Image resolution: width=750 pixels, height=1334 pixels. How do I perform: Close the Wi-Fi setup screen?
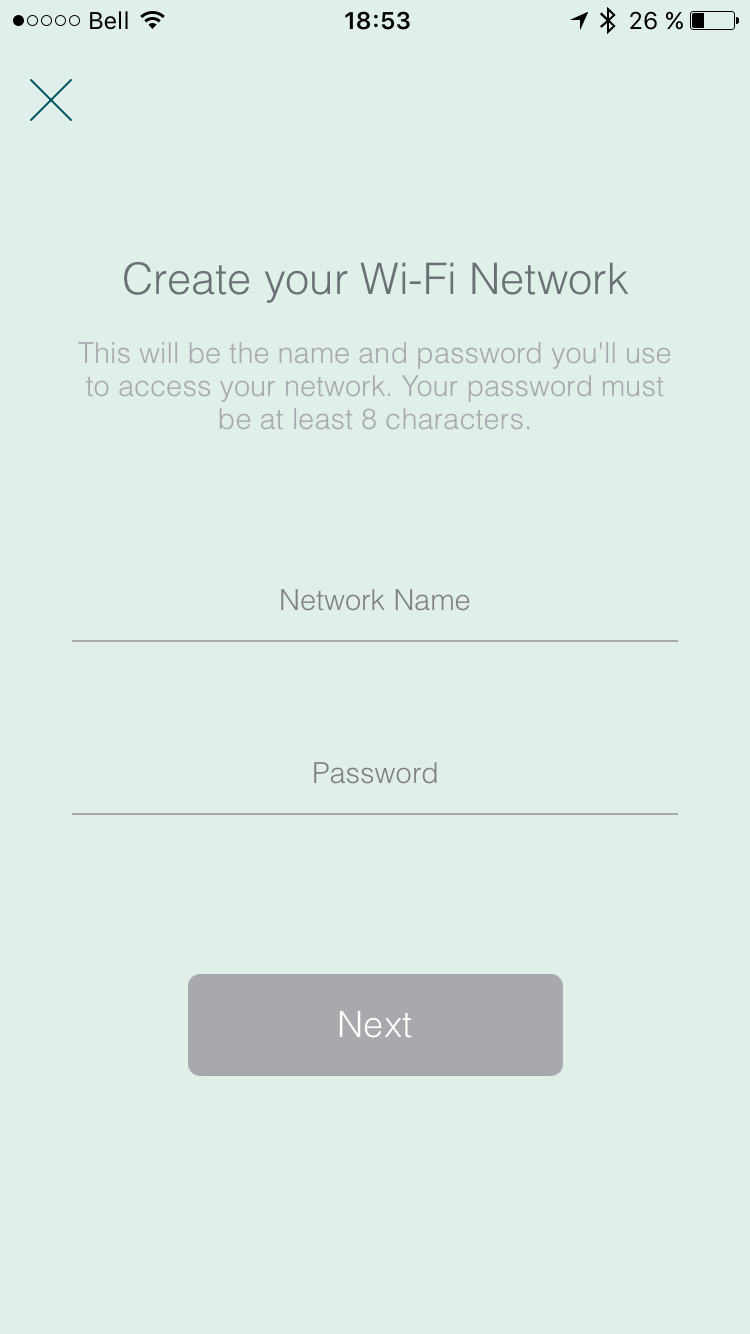point(51,100)
